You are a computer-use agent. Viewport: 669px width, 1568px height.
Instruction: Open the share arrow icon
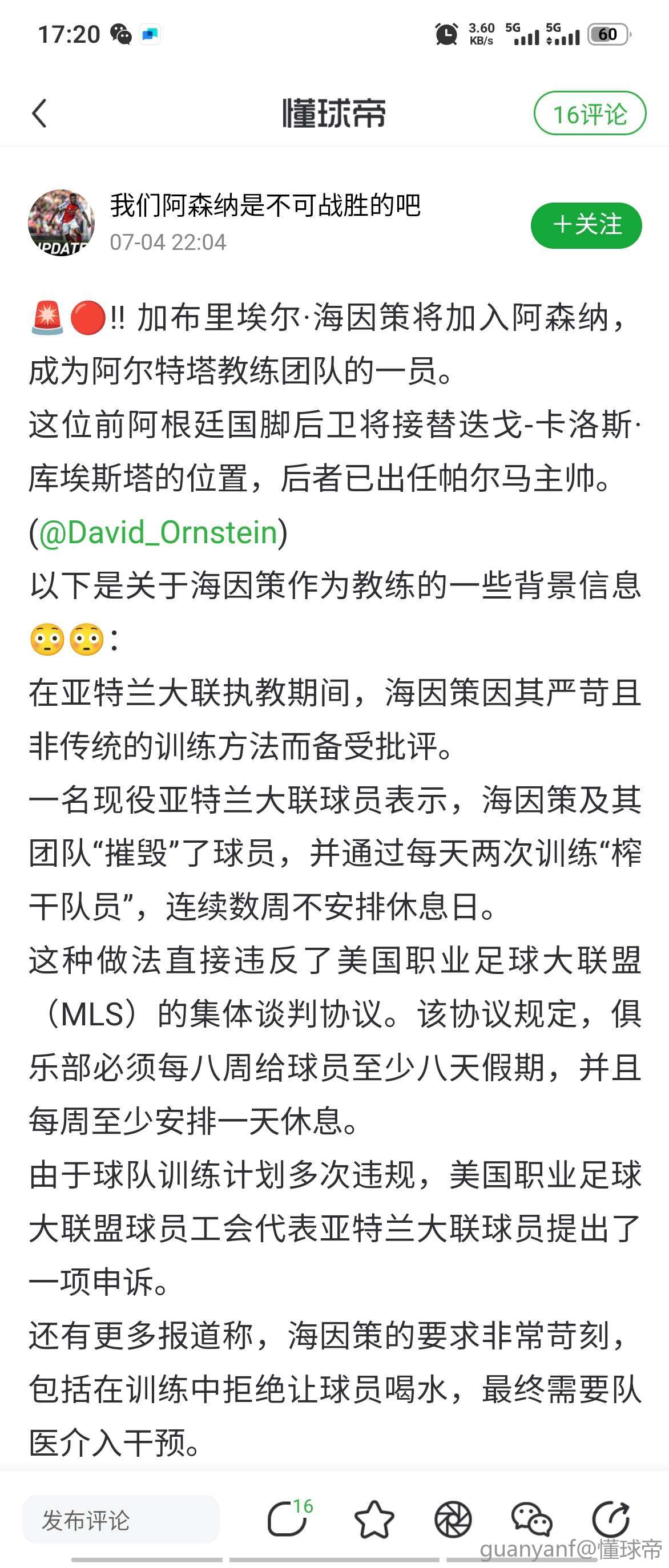click(611, 1519)
